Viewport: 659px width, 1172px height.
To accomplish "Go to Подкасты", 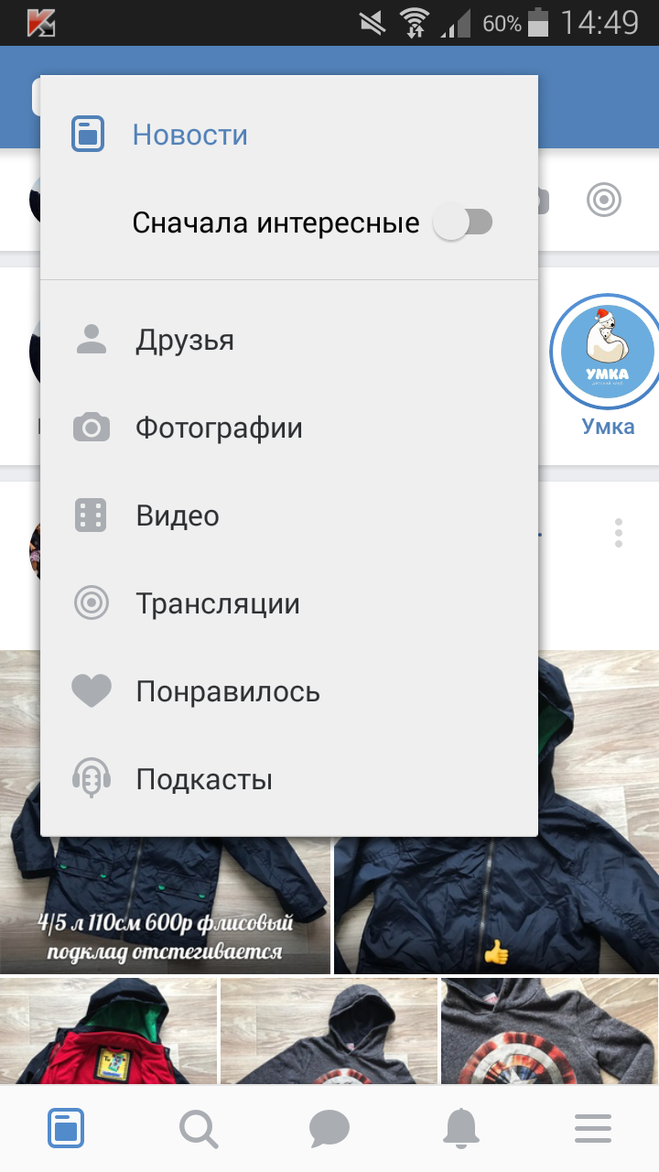I will coord(204,780).
